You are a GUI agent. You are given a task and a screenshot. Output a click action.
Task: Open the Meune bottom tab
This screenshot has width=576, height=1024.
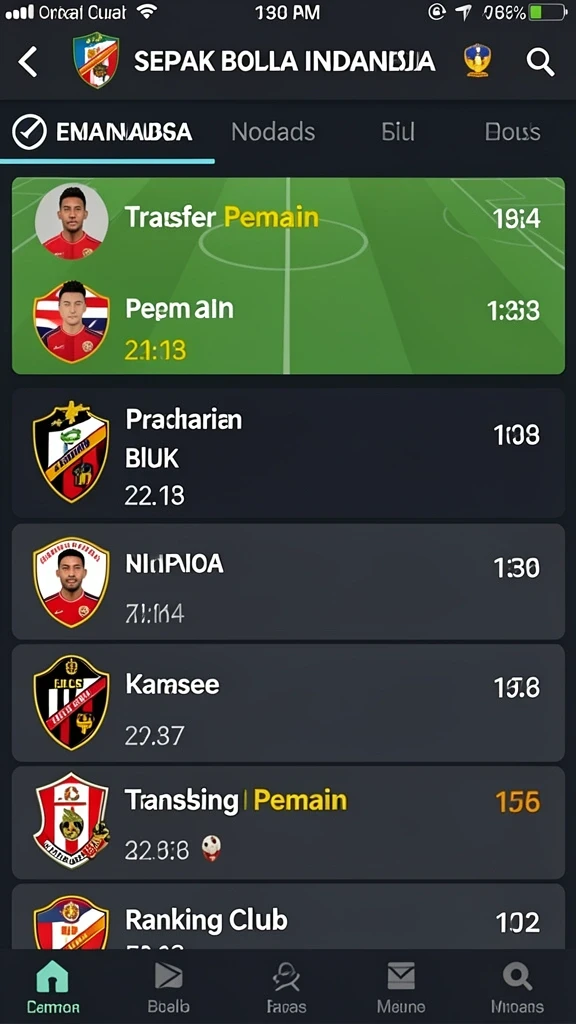(x=400, y=985)
